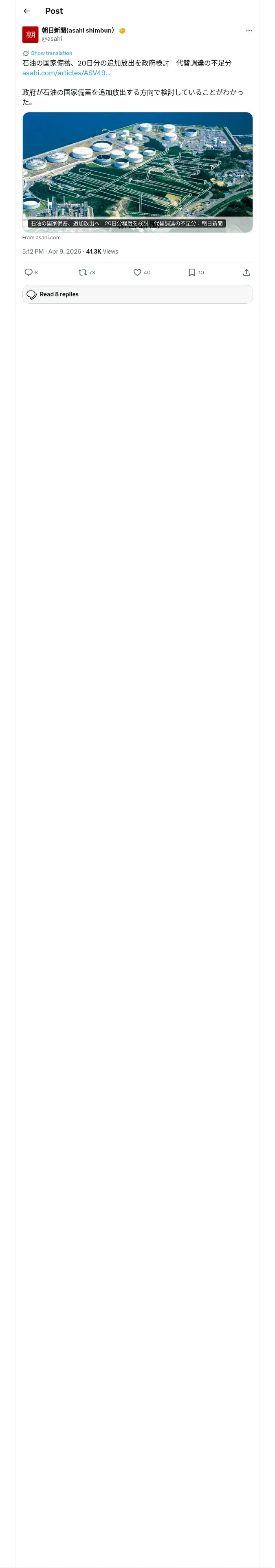
Task: Like the post with the heart icon
Action: click(x=137, y=273)
